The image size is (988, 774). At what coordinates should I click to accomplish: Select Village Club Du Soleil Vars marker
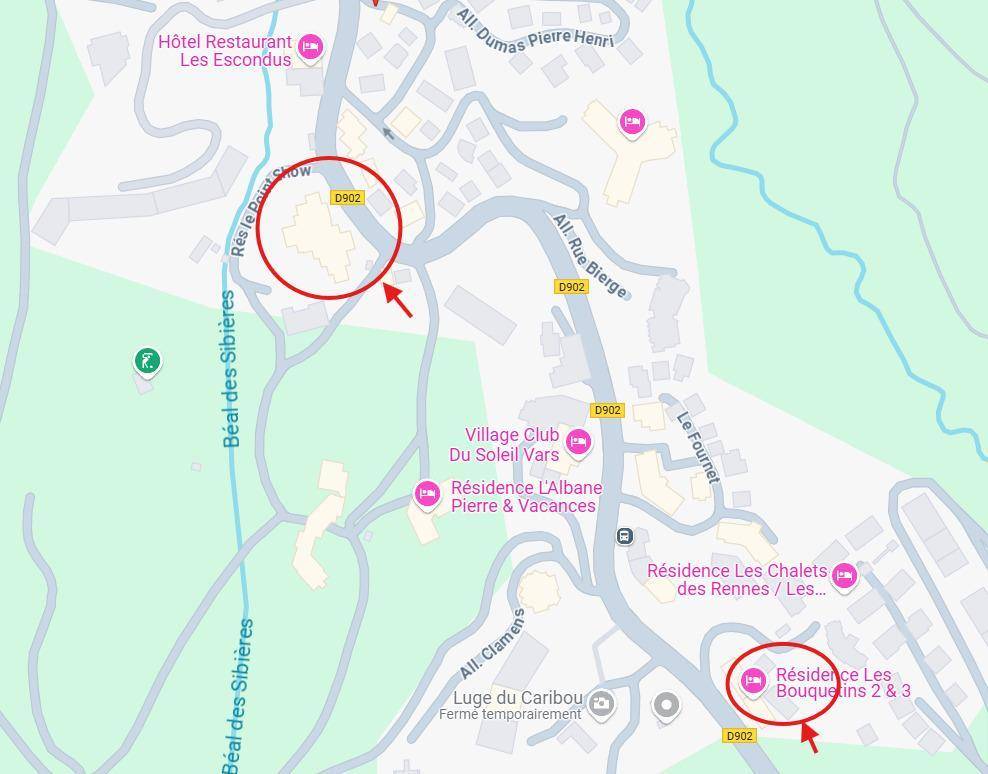(578, 441)
